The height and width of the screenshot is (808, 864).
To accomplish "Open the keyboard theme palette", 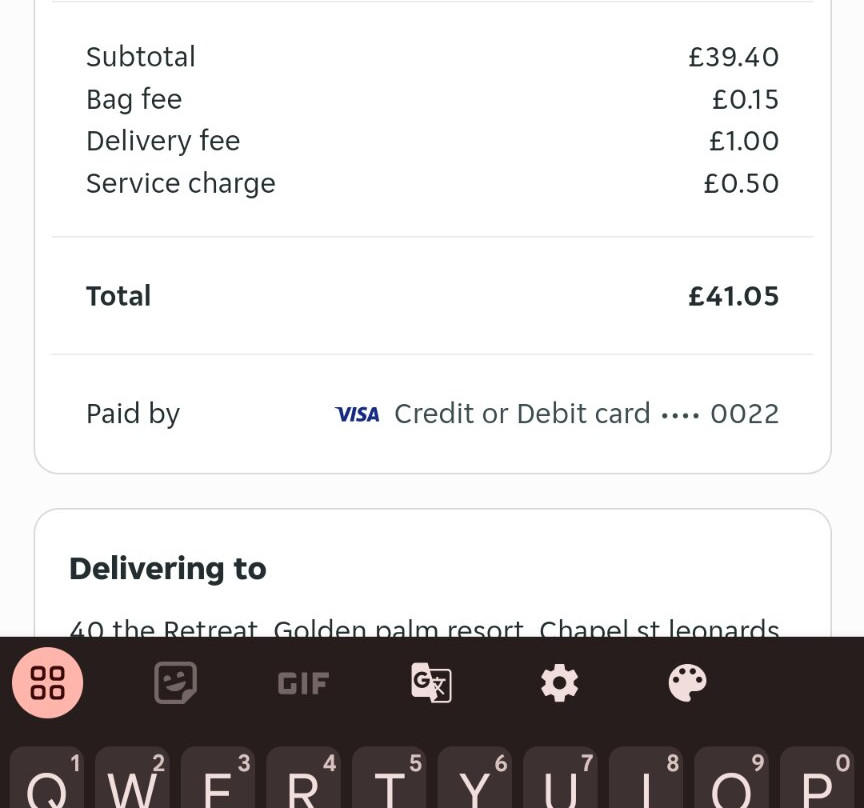I will pyautogui.click(x=687, y=683).
